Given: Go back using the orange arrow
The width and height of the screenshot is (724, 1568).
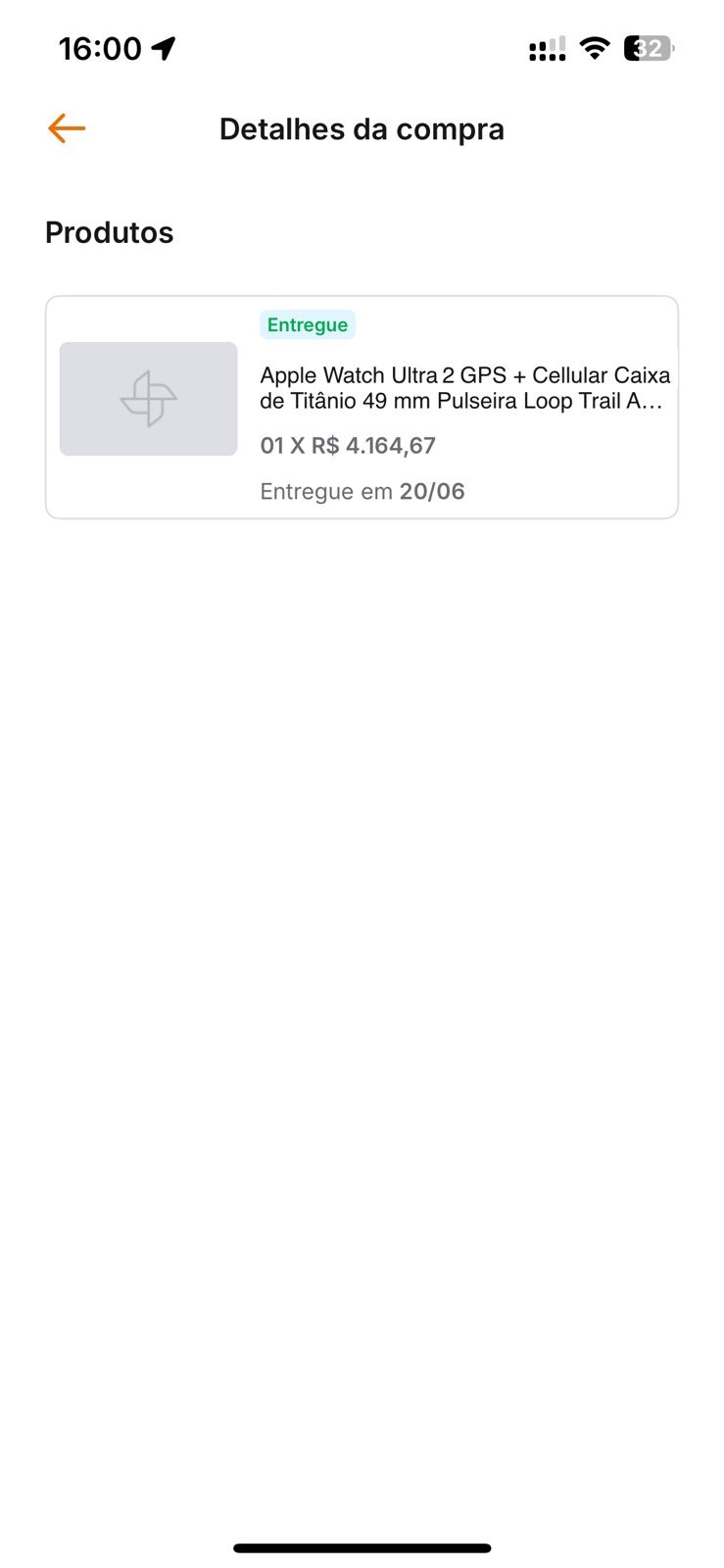Looking at the screenshot, I should tap(67, 128).
